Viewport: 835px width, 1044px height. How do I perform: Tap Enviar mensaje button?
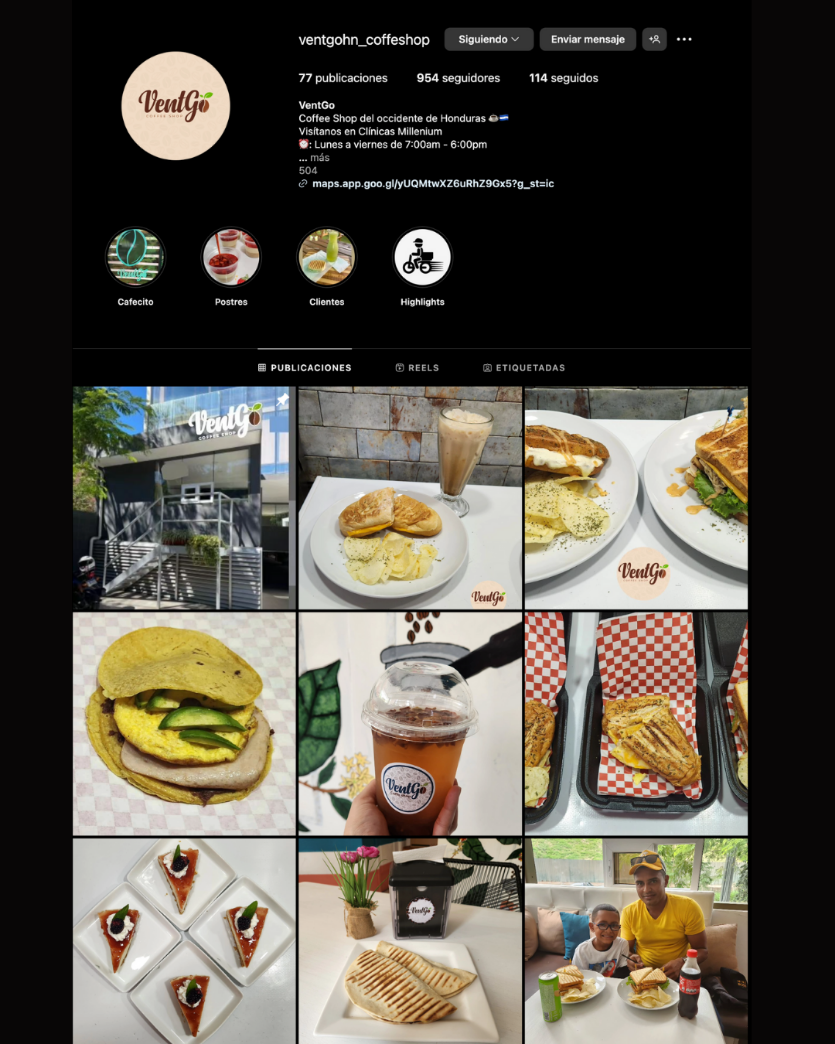coord(587,39)
